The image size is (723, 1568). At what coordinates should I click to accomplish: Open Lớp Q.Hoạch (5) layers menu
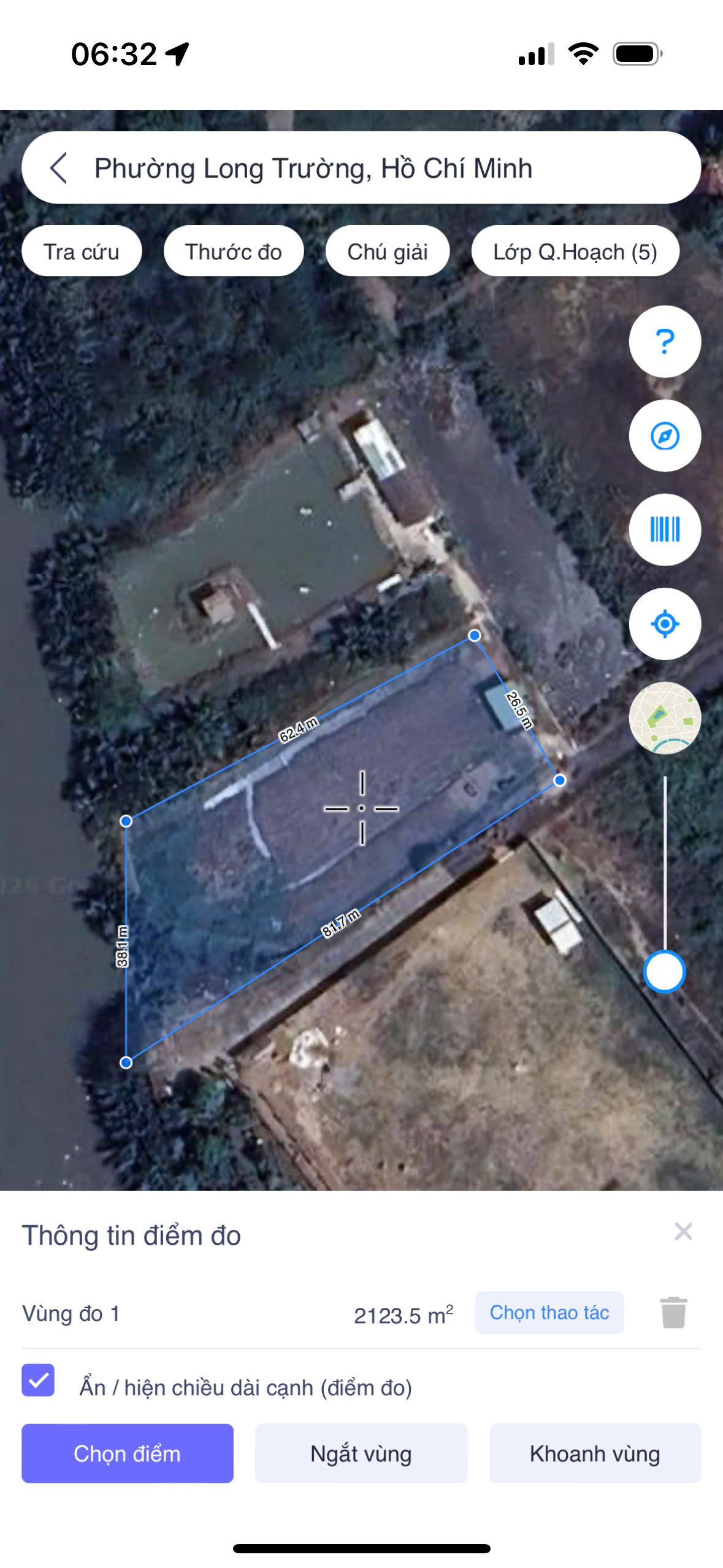(x=575, y=251)
